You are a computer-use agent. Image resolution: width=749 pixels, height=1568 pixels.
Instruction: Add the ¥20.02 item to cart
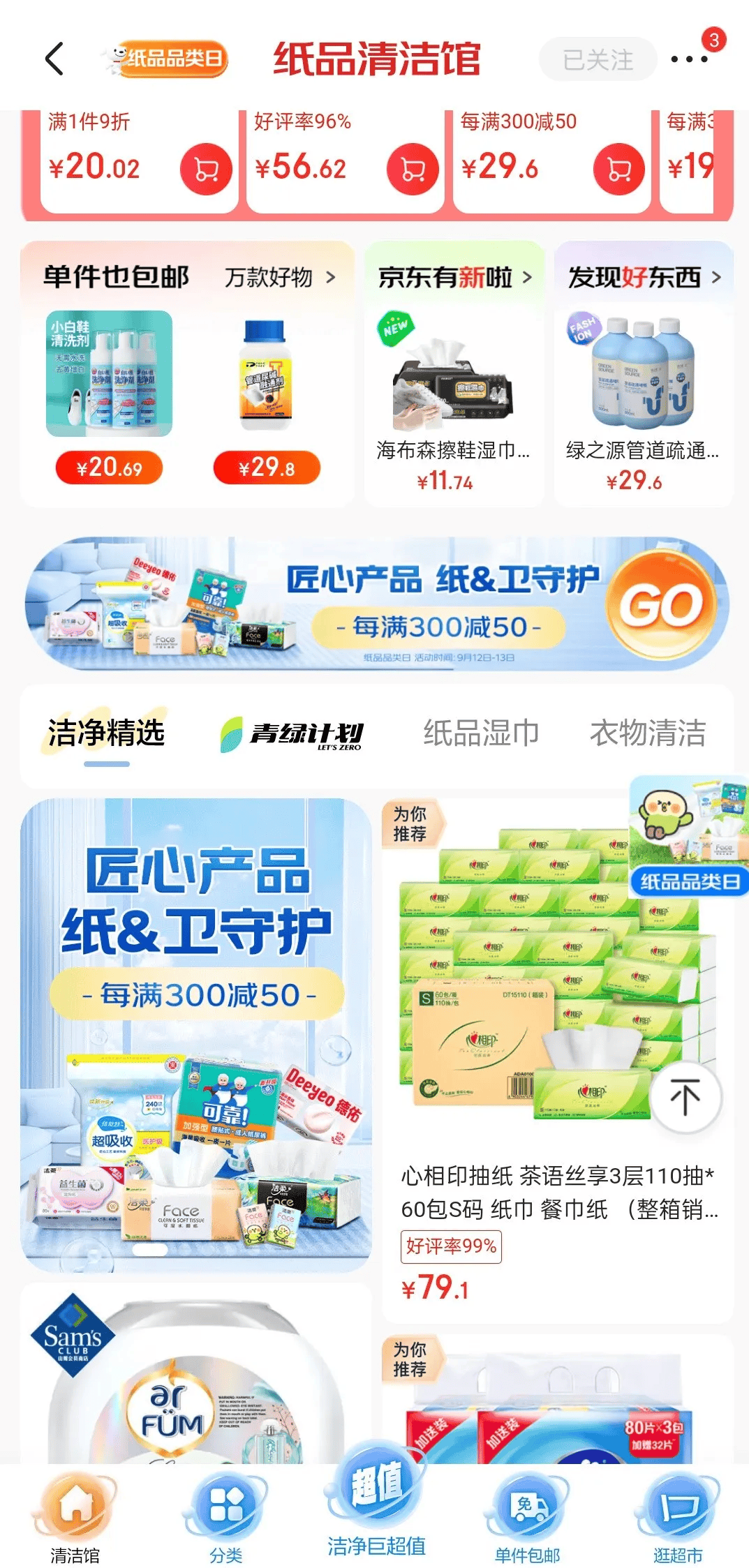(206, 169)
